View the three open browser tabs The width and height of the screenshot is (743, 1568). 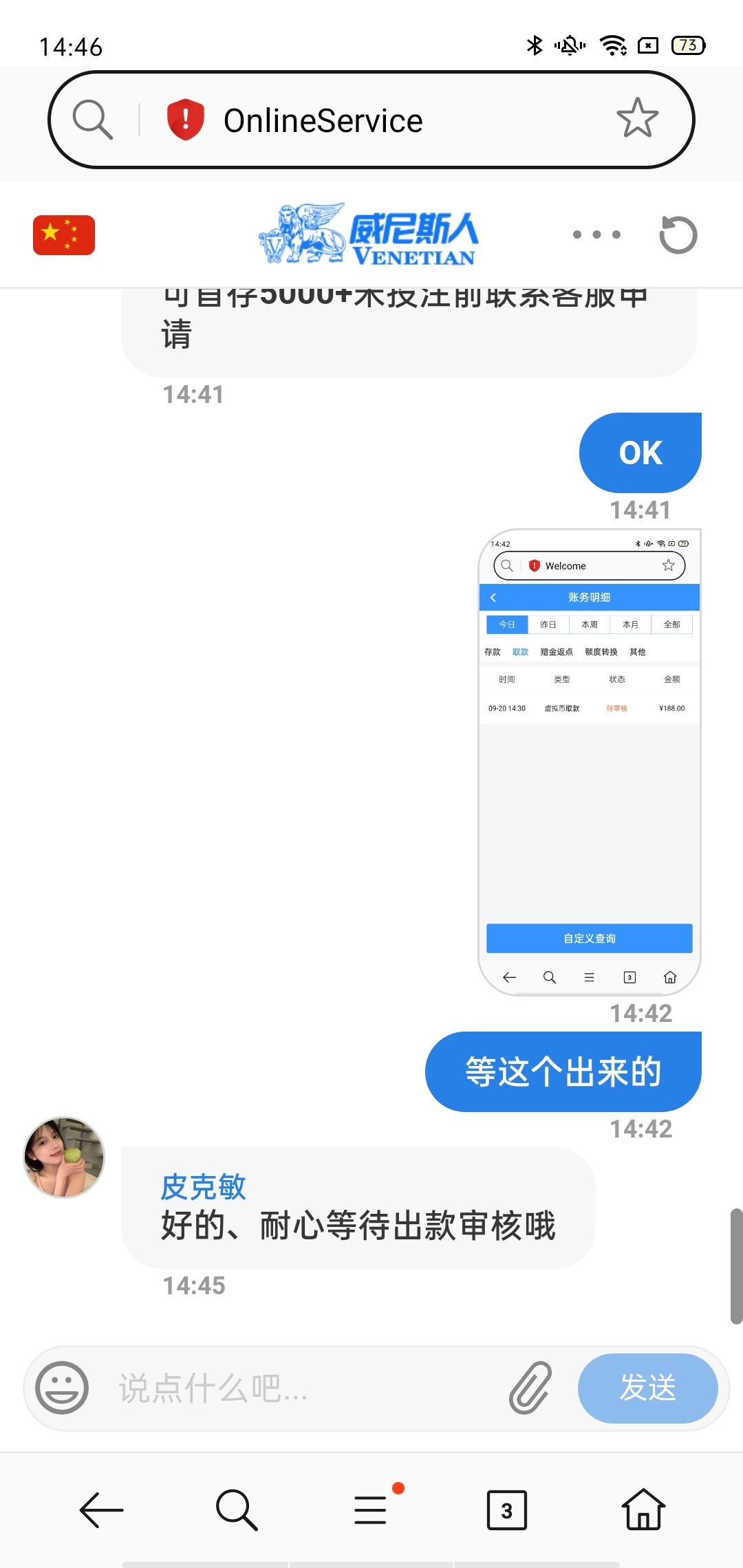click(506, 1510)
